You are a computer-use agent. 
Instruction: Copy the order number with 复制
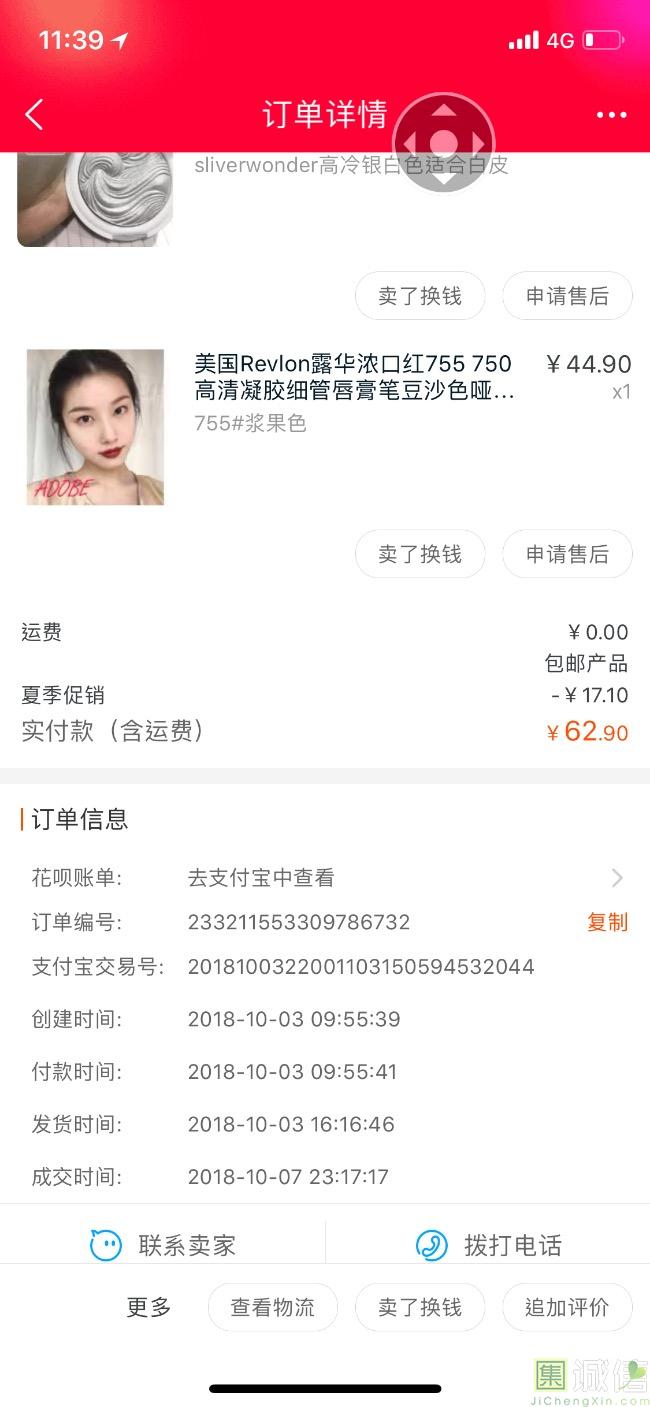click(607, 922)
